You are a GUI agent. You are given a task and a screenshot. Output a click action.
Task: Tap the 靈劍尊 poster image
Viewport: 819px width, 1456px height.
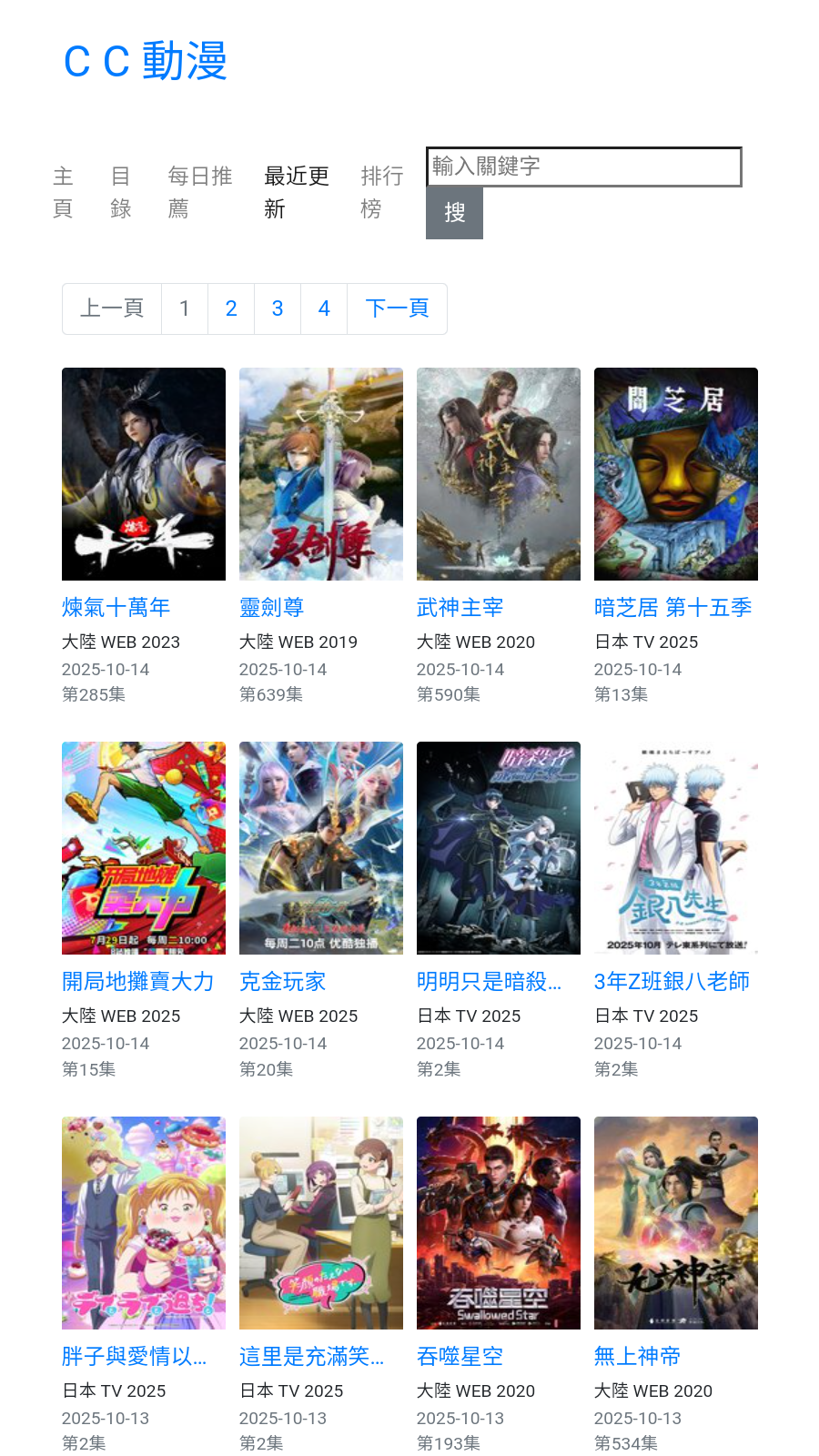point(321,474)
